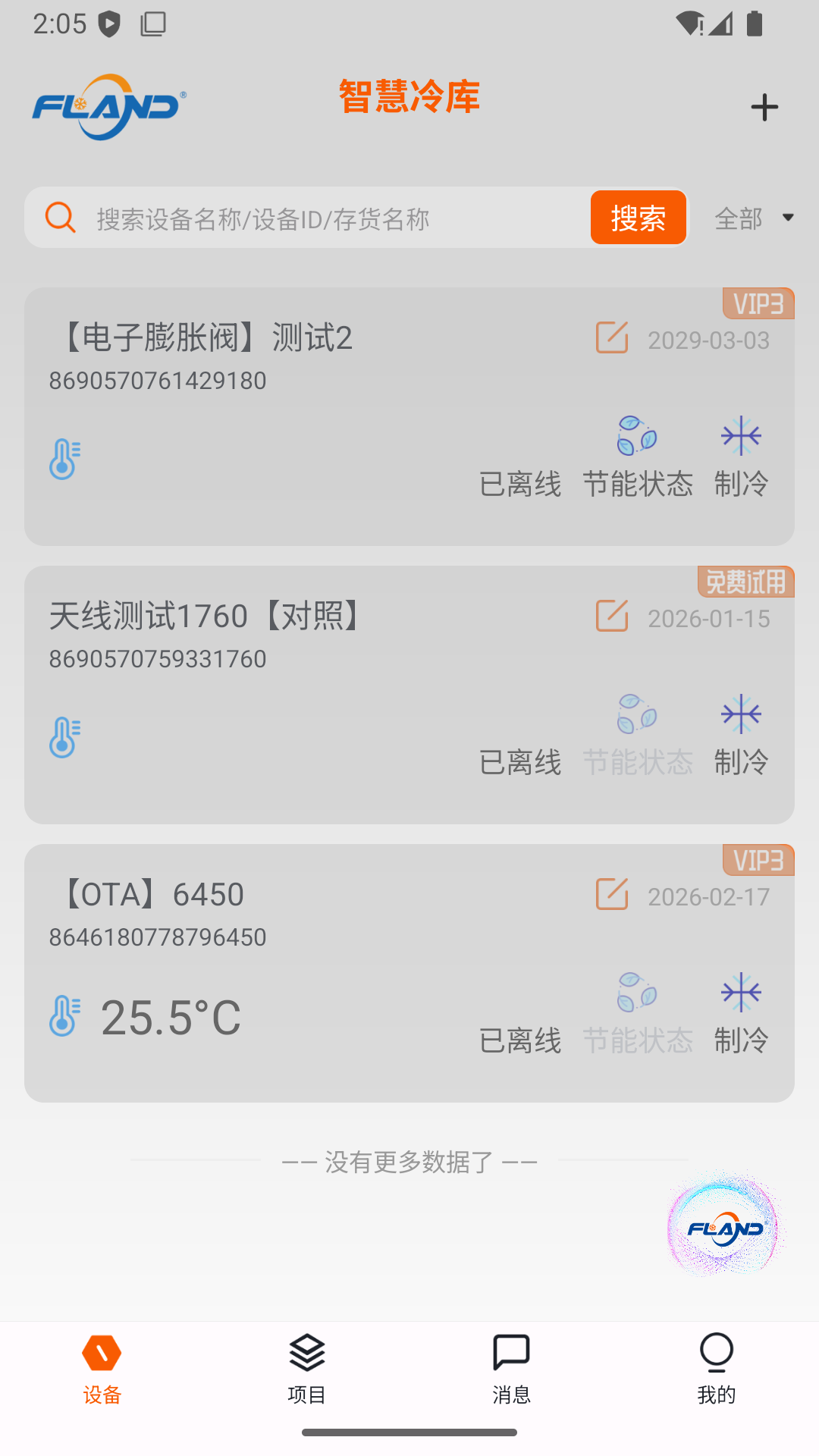Tap the VIP3 badge on 【OTA】6450
Image resolution: width=819 pixels, height=1456 pixels.
click(x=758, y=860)
